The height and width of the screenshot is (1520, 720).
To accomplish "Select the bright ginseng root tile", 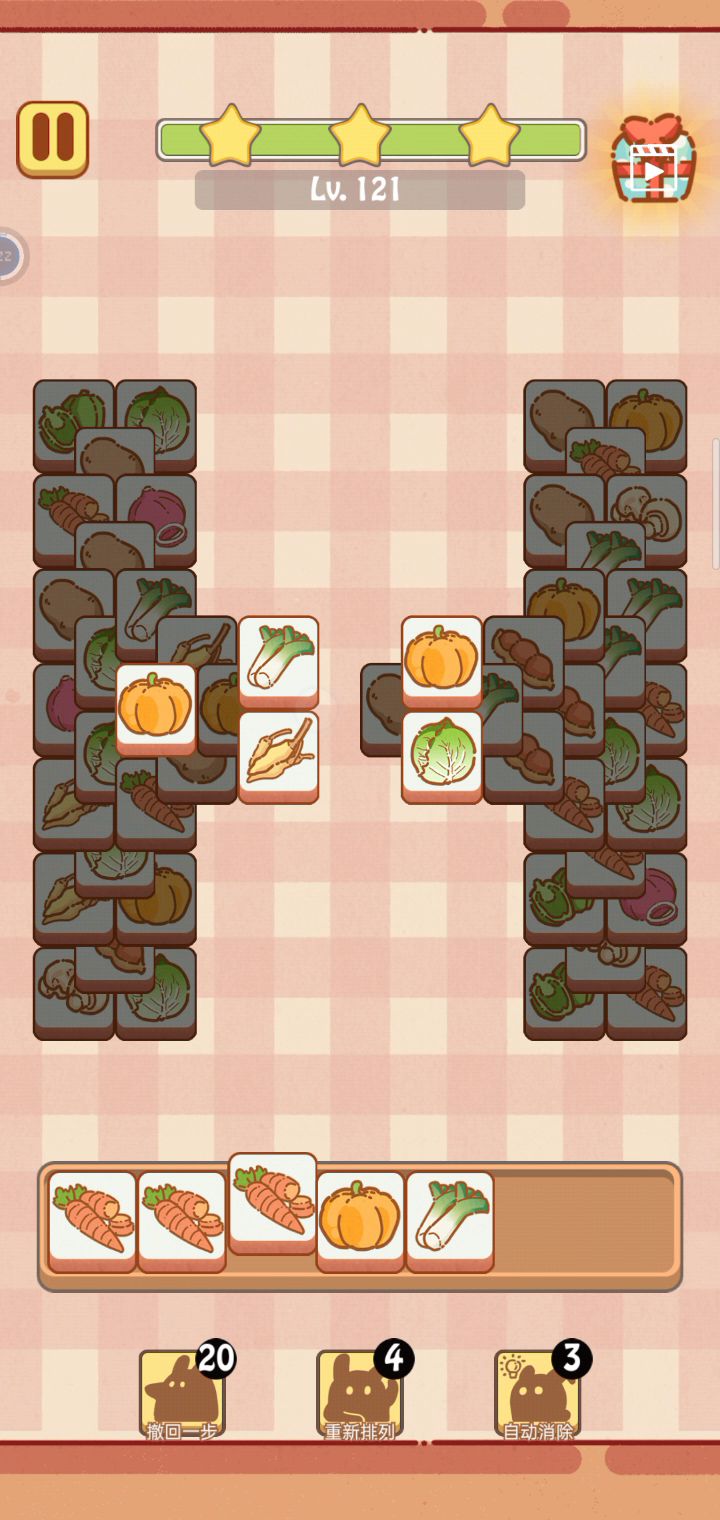I will [x=278, y=752].
